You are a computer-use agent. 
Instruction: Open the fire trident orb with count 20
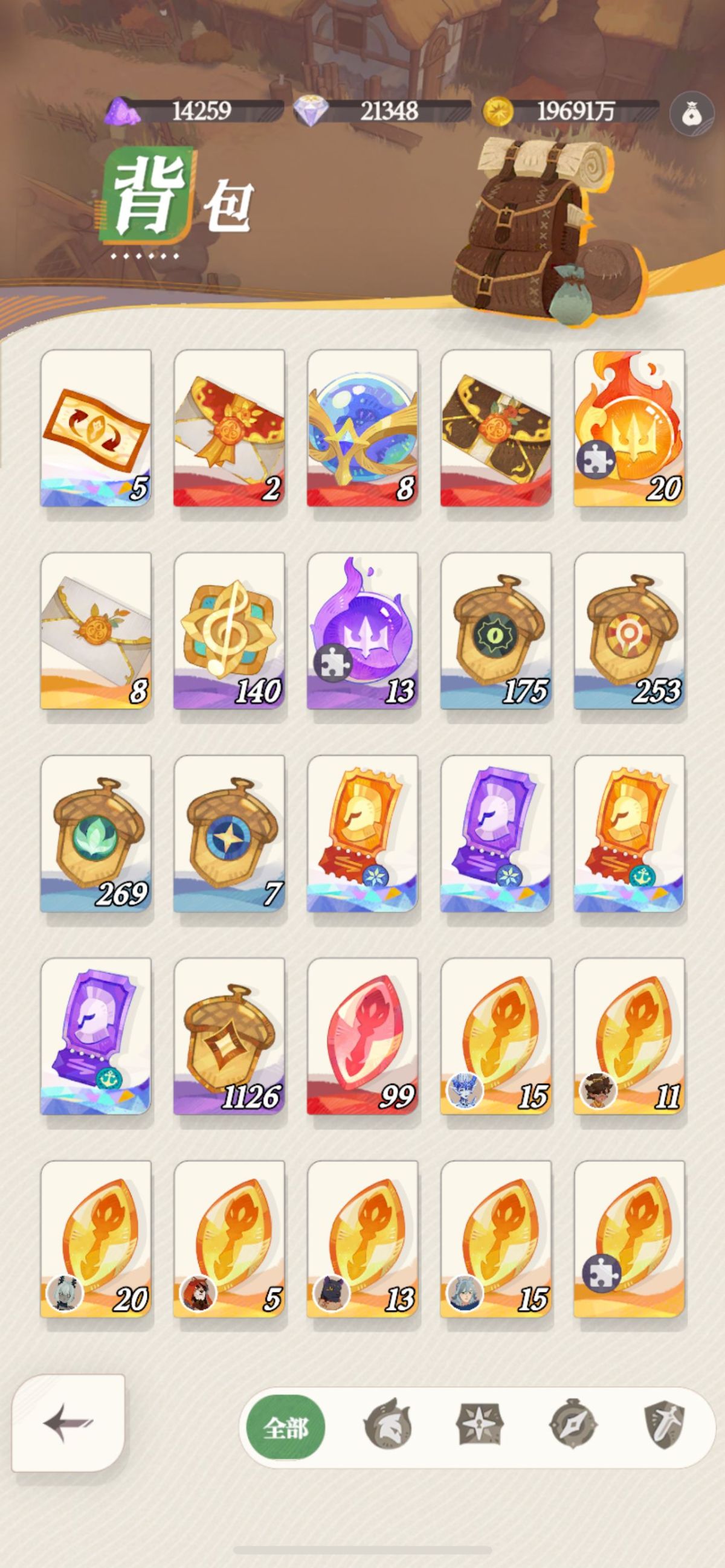[x=630, y=428]
